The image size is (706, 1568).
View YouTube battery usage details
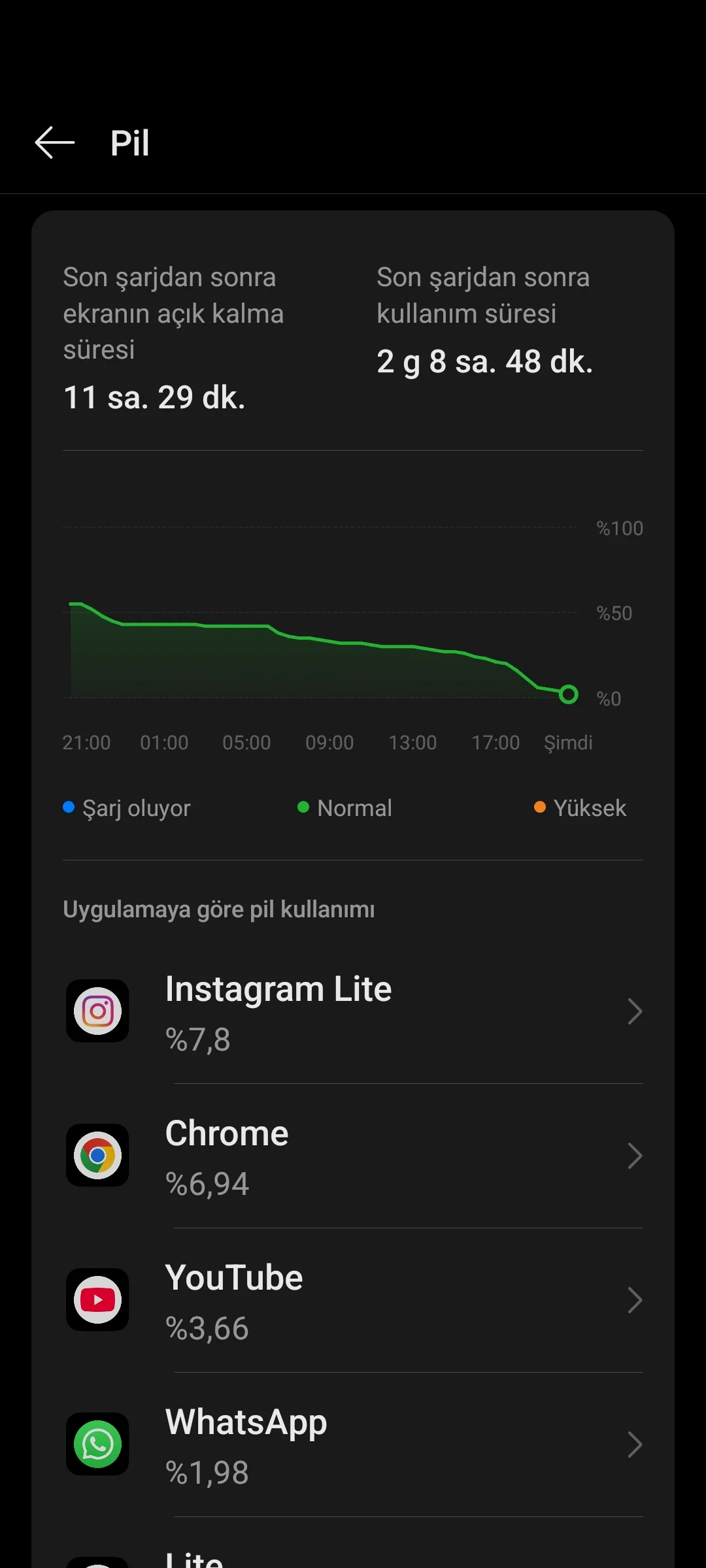(353, 1300)
